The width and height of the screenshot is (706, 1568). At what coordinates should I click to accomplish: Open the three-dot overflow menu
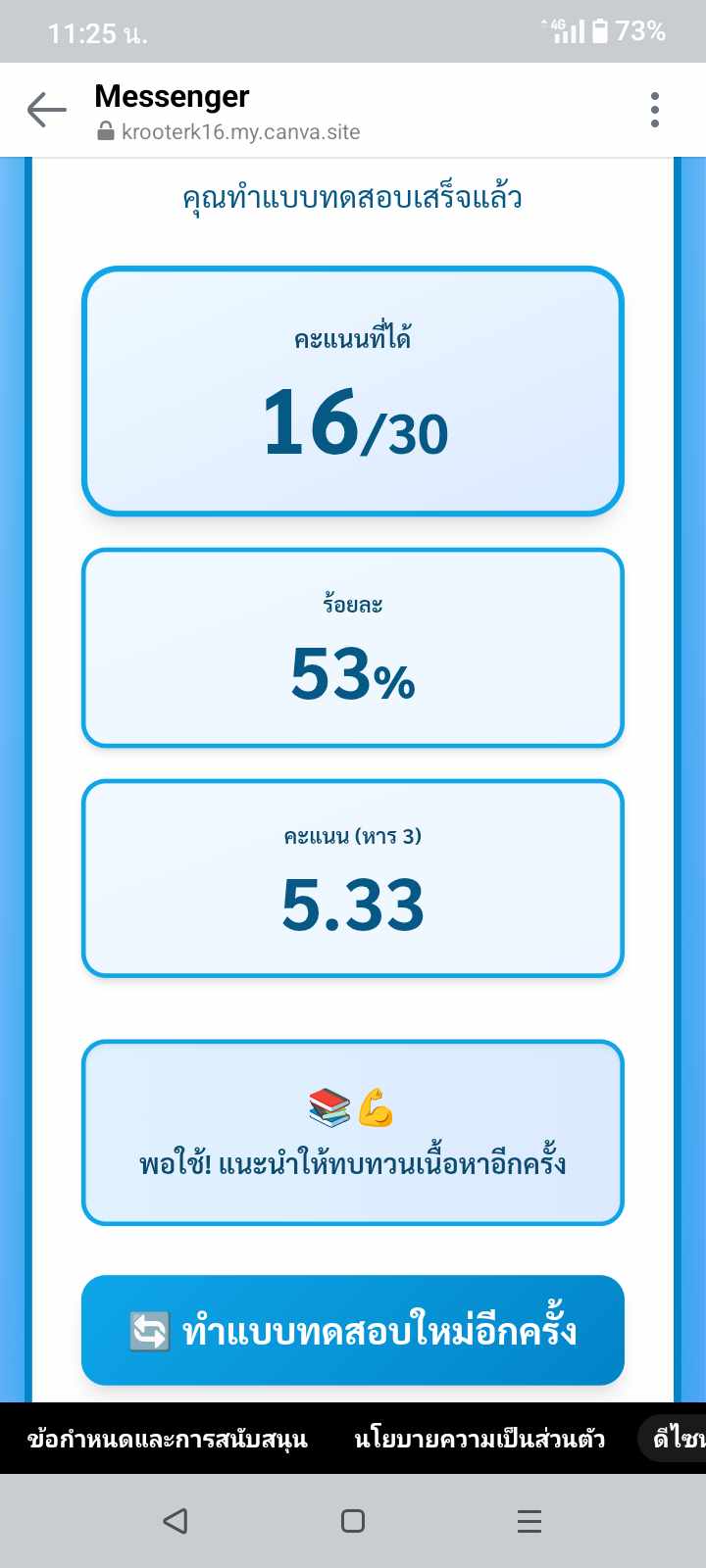click(x=654, y=110)
